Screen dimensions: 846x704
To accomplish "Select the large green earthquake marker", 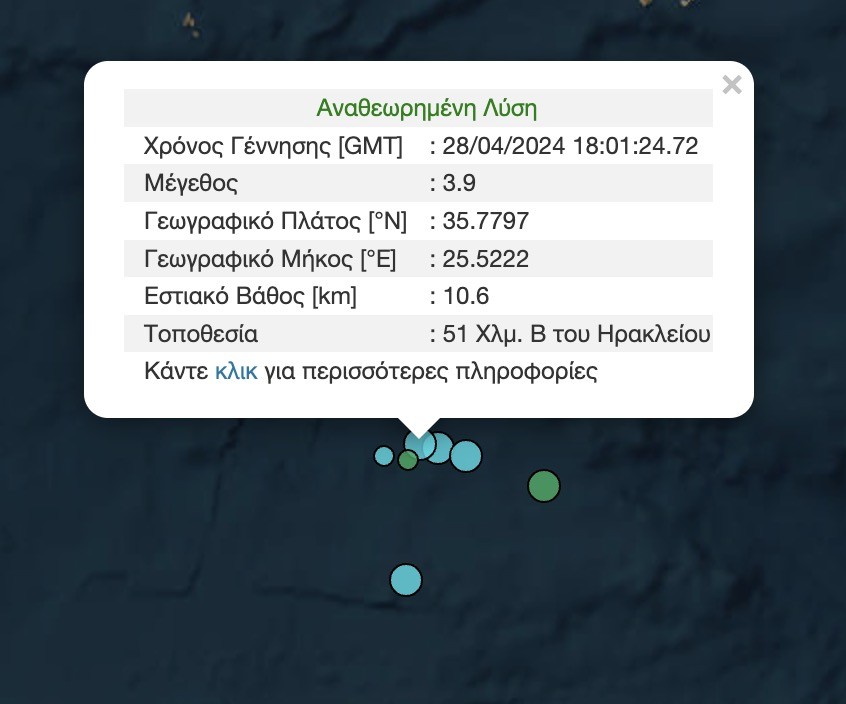I will (543, 486).
